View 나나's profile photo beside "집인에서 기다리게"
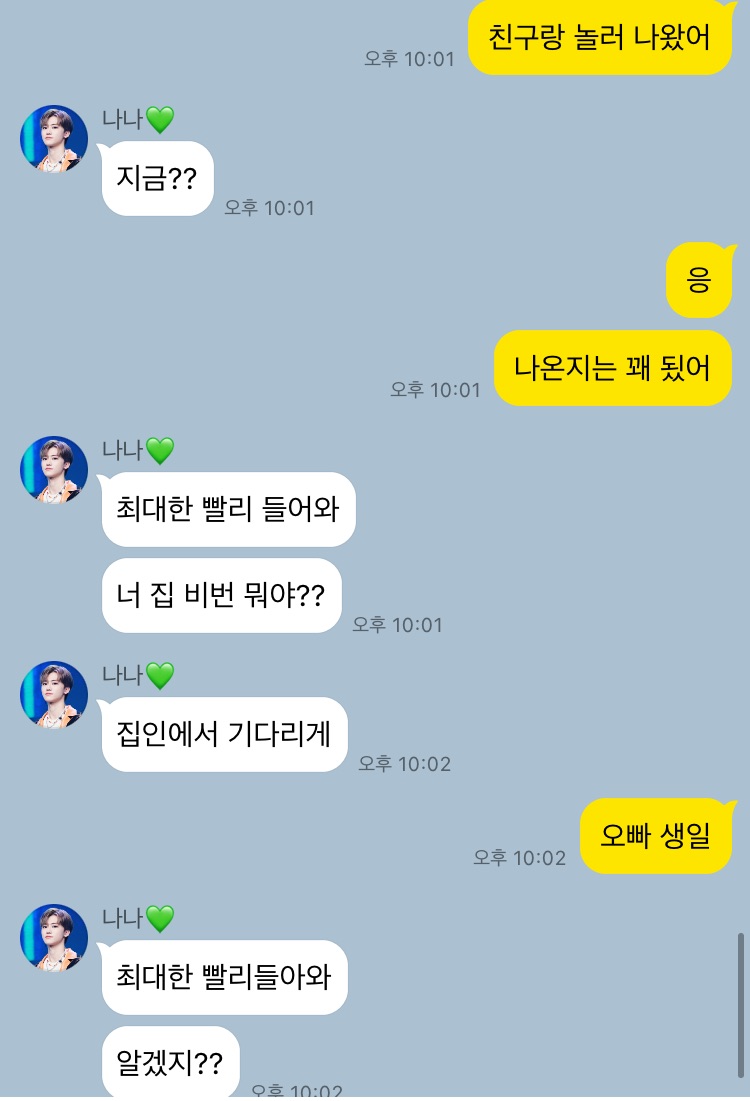 tap(54, 694)
